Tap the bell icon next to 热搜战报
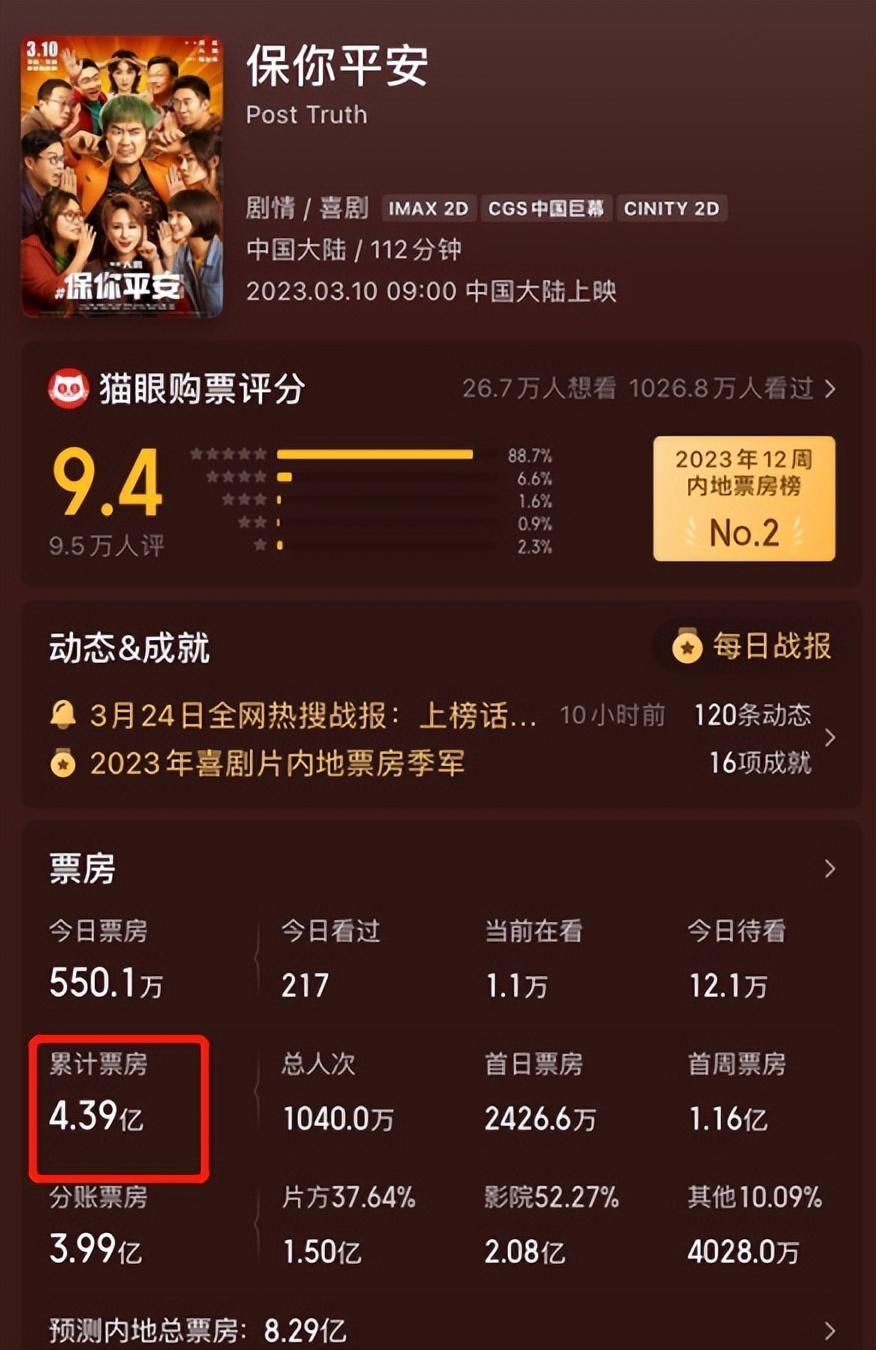Screen dimensions: 876x1350 63,715
